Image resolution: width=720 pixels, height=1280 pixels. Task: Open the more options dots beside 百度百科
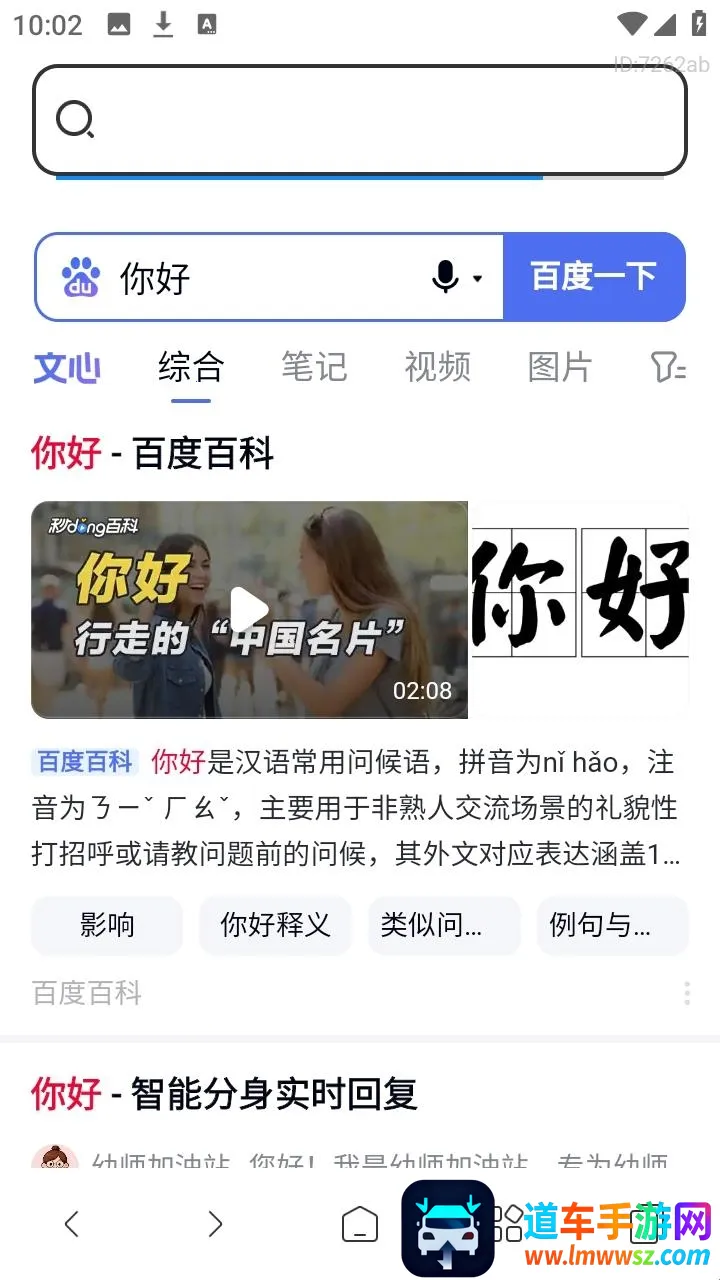(687, 993)
